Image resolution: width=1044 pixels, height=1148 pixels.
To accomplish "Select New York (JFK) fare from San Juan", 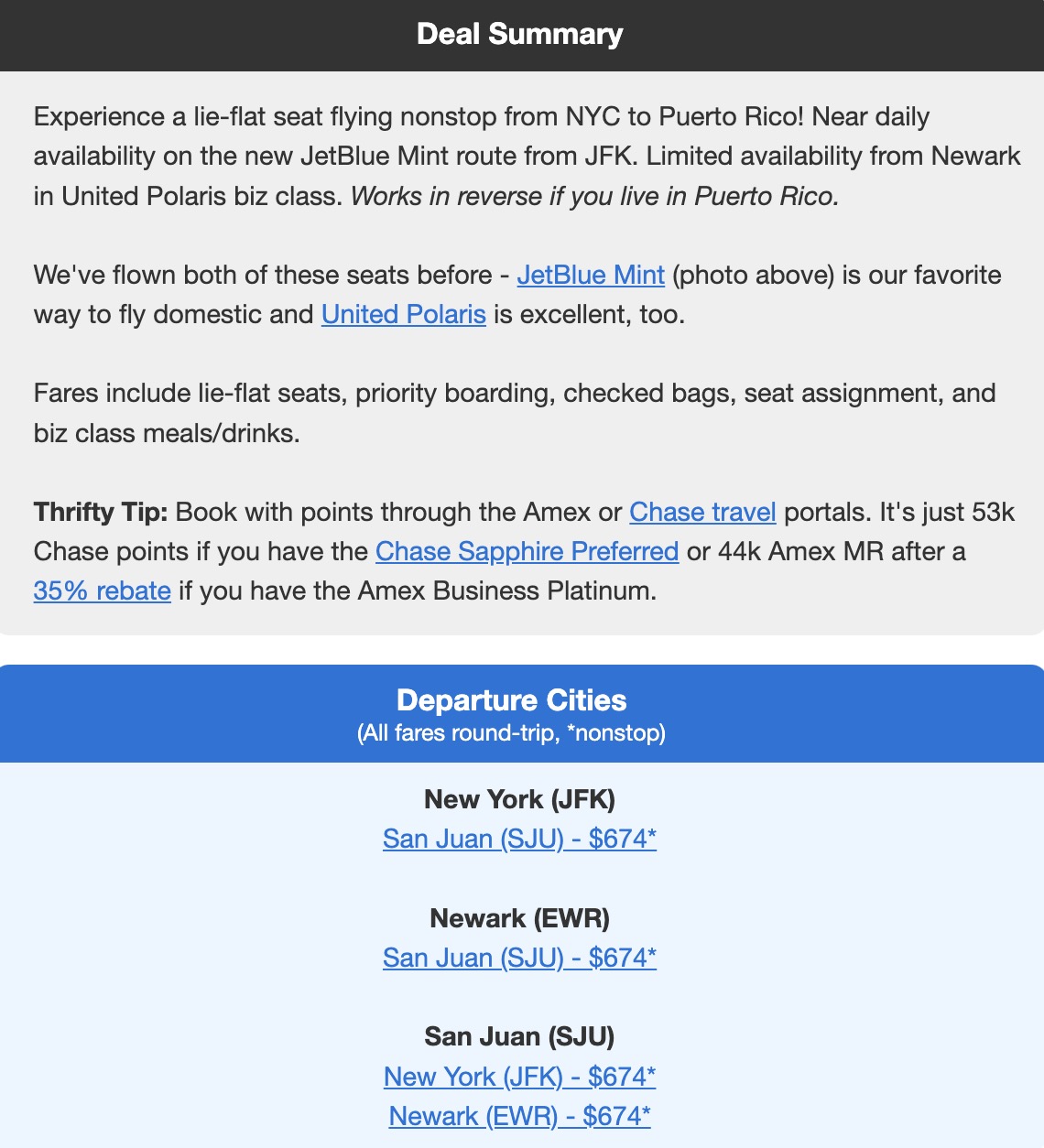I will click(519, 1077).
